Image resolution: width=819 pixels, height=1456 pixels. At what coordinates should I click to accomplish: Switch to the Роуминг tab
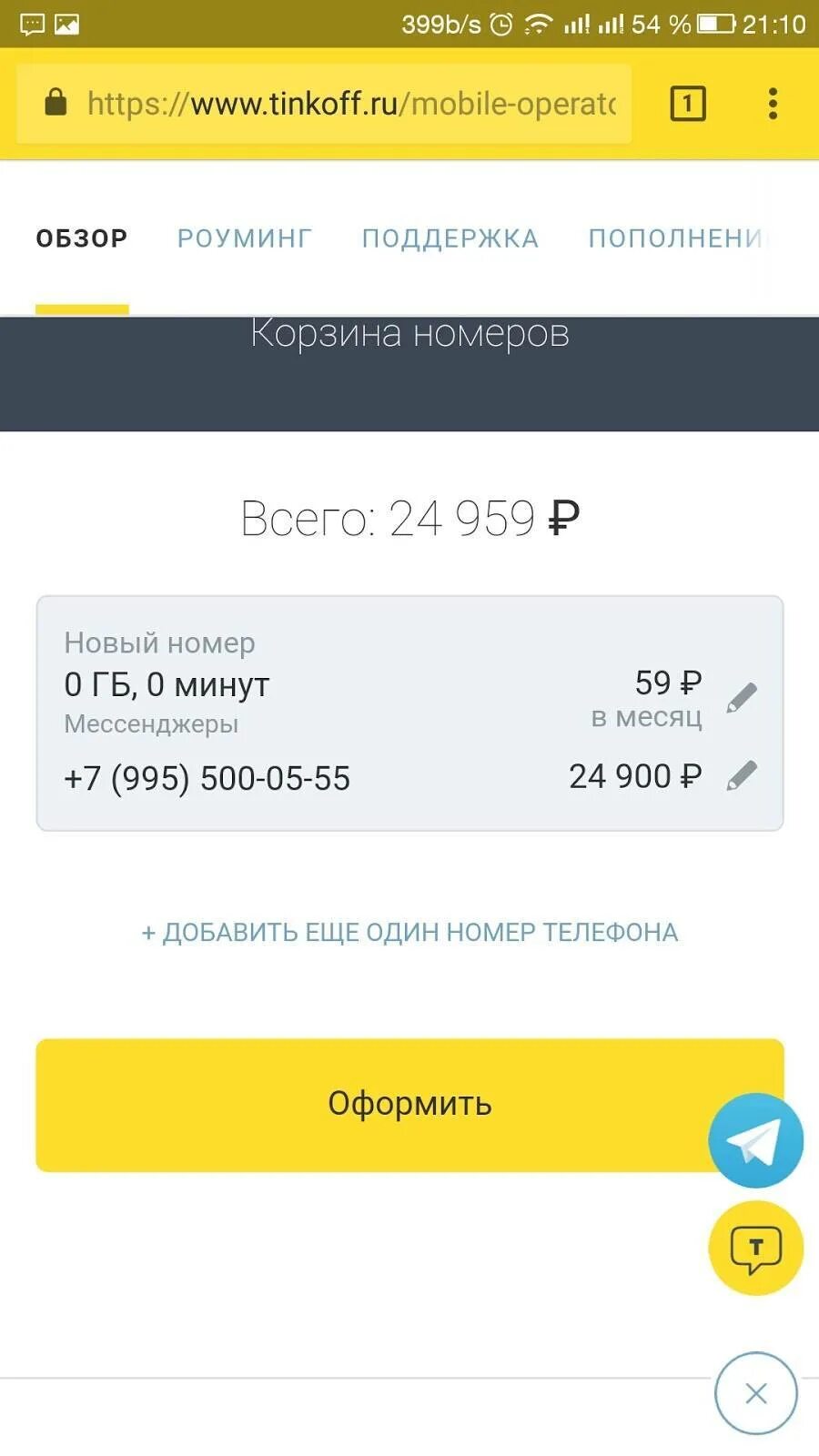[245, 238]
